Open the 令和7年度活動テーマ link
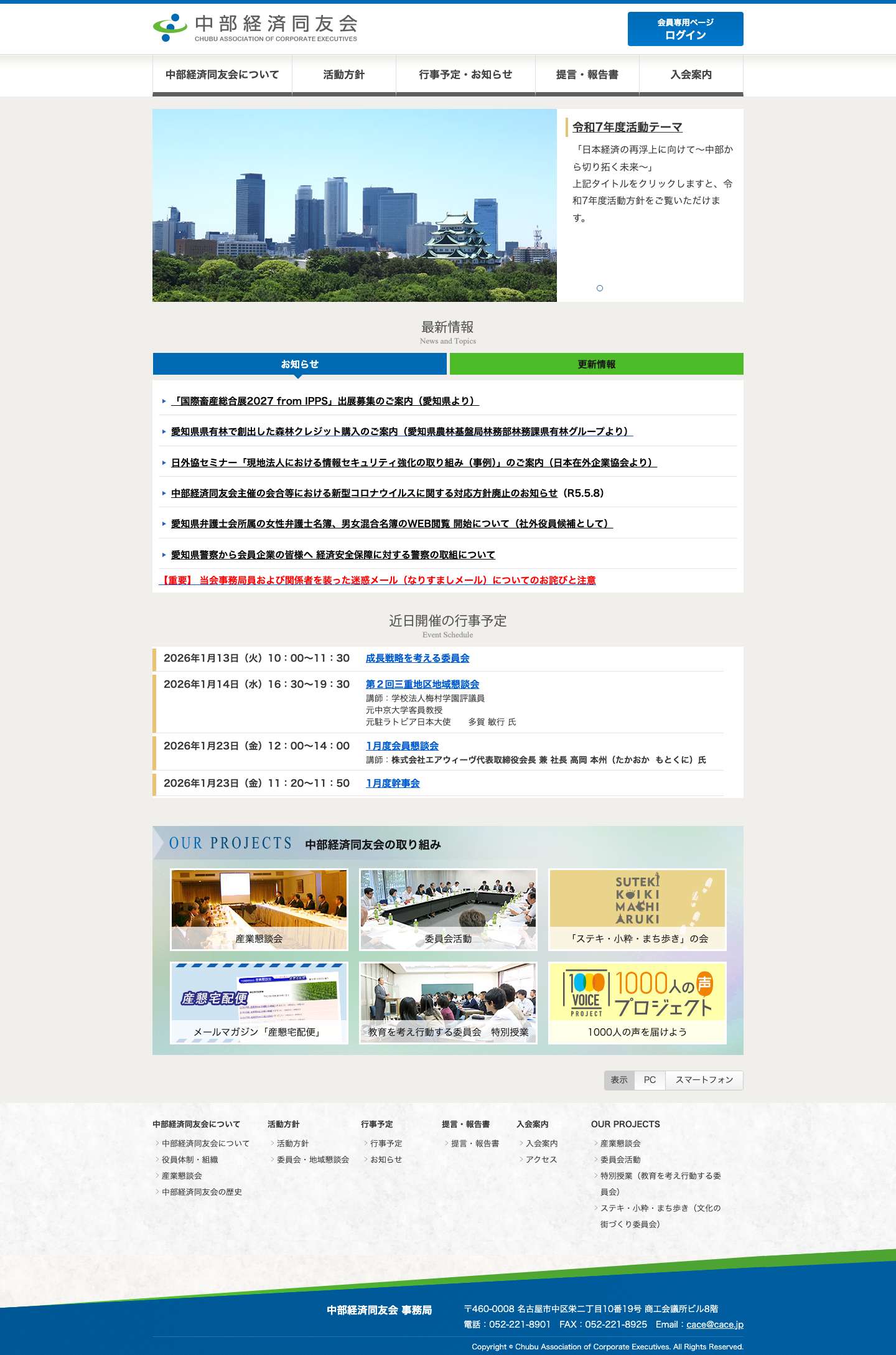 click(x=627, y=128)
